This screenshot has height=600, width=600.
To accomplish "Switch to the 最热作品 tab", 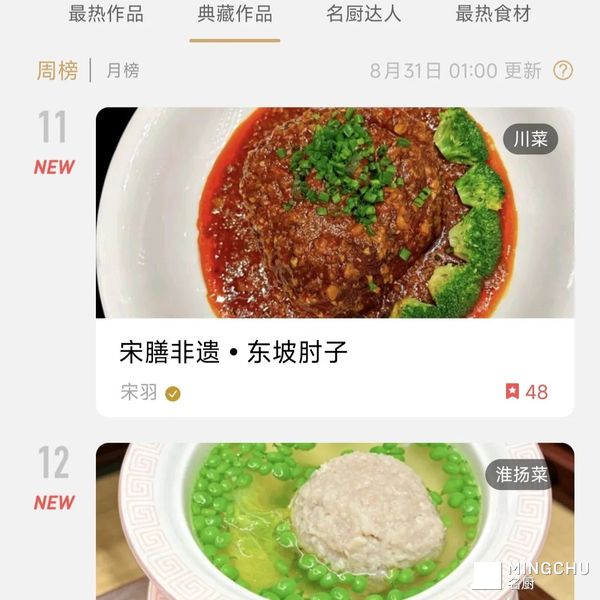I will [106, 14].
